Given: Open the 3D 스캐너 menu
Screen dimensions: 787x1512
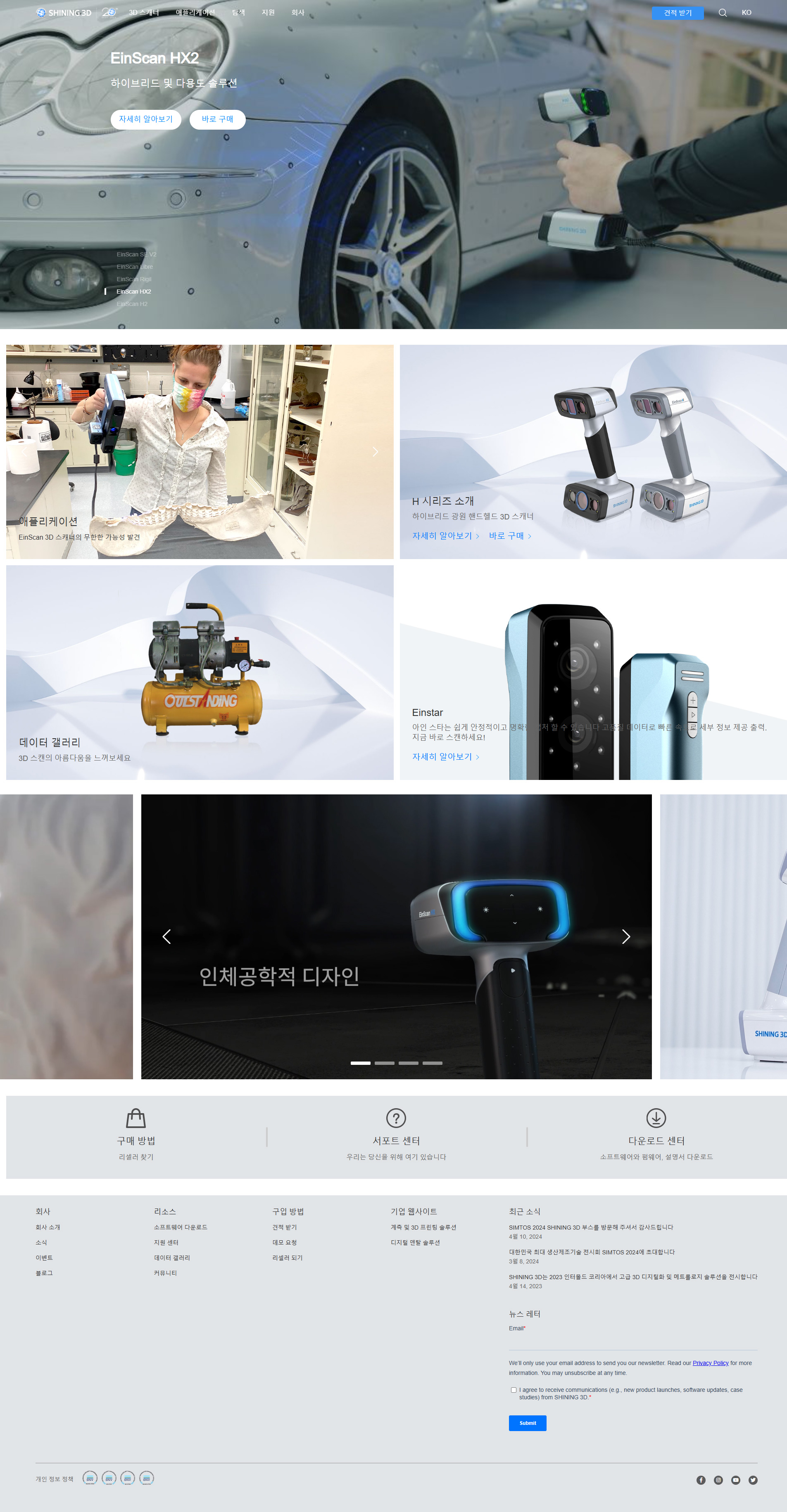Looking at the screenshot, I should tap(144, 12).
